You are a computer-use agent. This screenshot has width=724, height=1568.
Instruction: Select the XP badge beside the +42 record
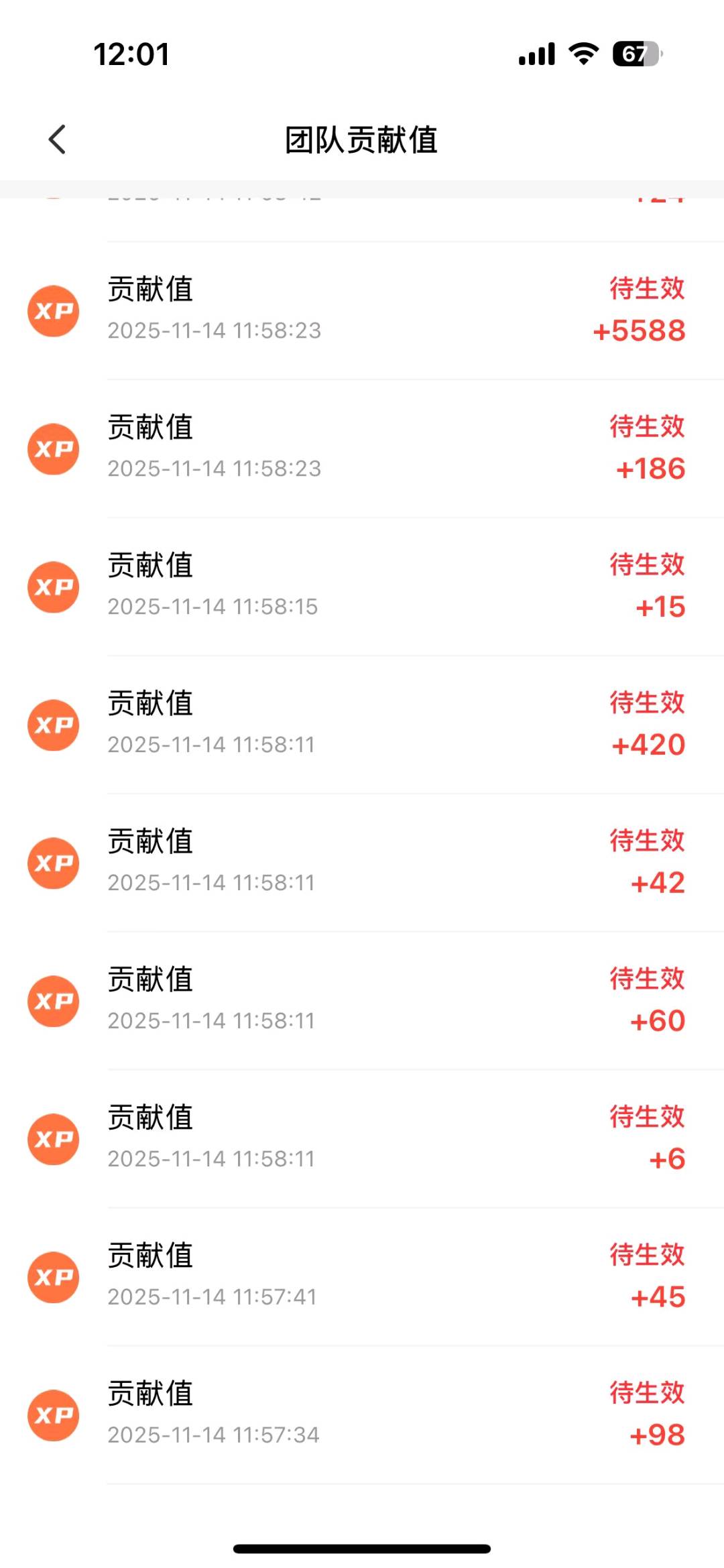point(54,863)
